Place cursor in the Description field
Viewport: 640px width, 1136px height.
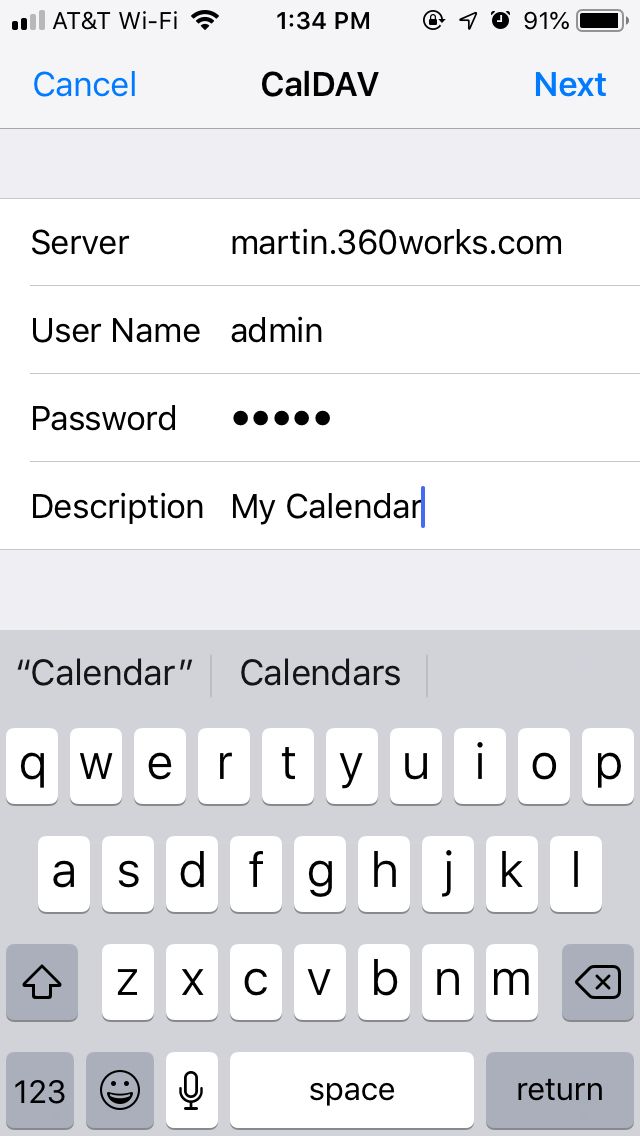(x=320, y=506)
